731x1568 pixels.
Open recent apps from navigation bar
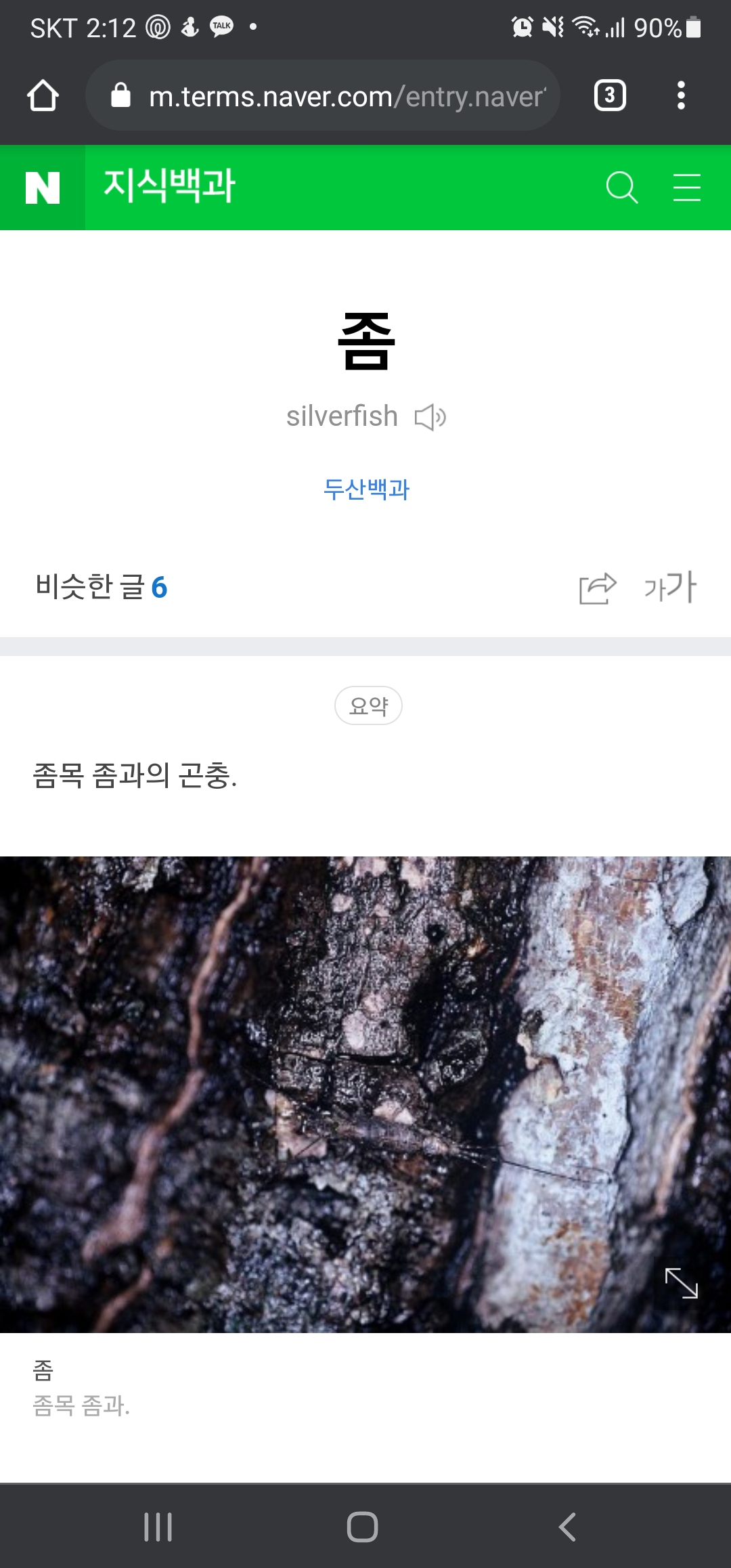point(158,1527)
